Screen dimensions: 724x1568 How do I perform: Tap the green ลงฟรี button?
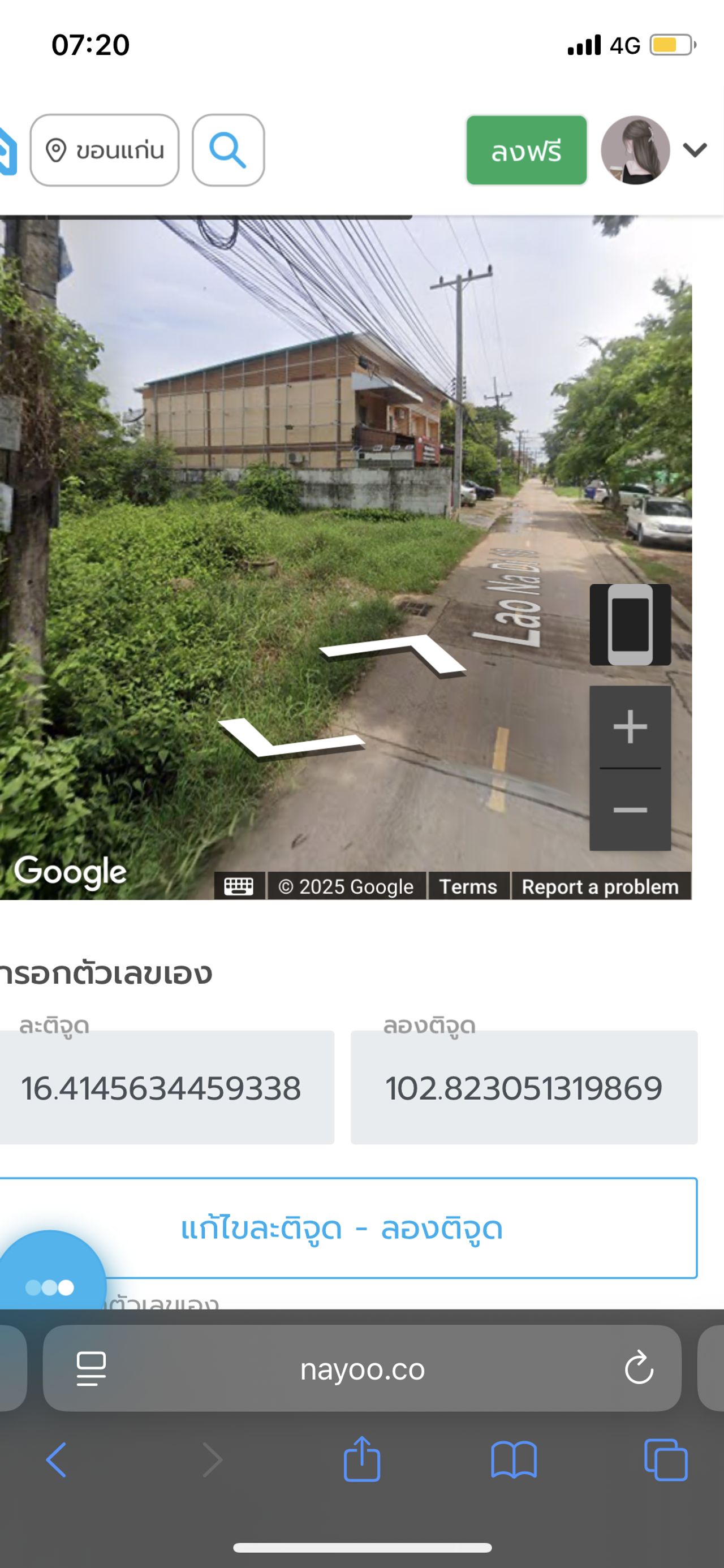pyautogui.click(x=526, y=150)
